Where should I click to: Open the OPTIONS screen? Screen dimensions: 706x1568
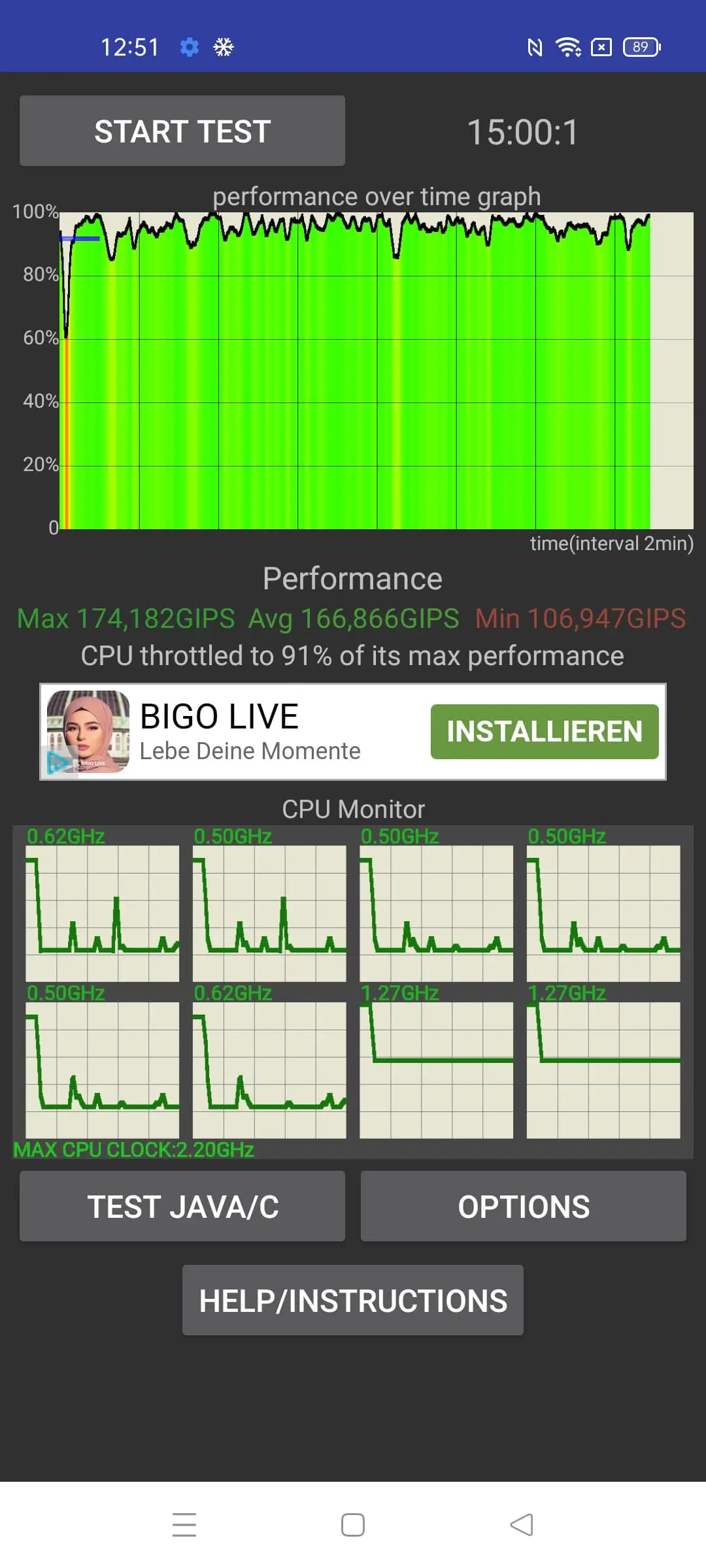pyautogui.click(x=524, y=1206)
